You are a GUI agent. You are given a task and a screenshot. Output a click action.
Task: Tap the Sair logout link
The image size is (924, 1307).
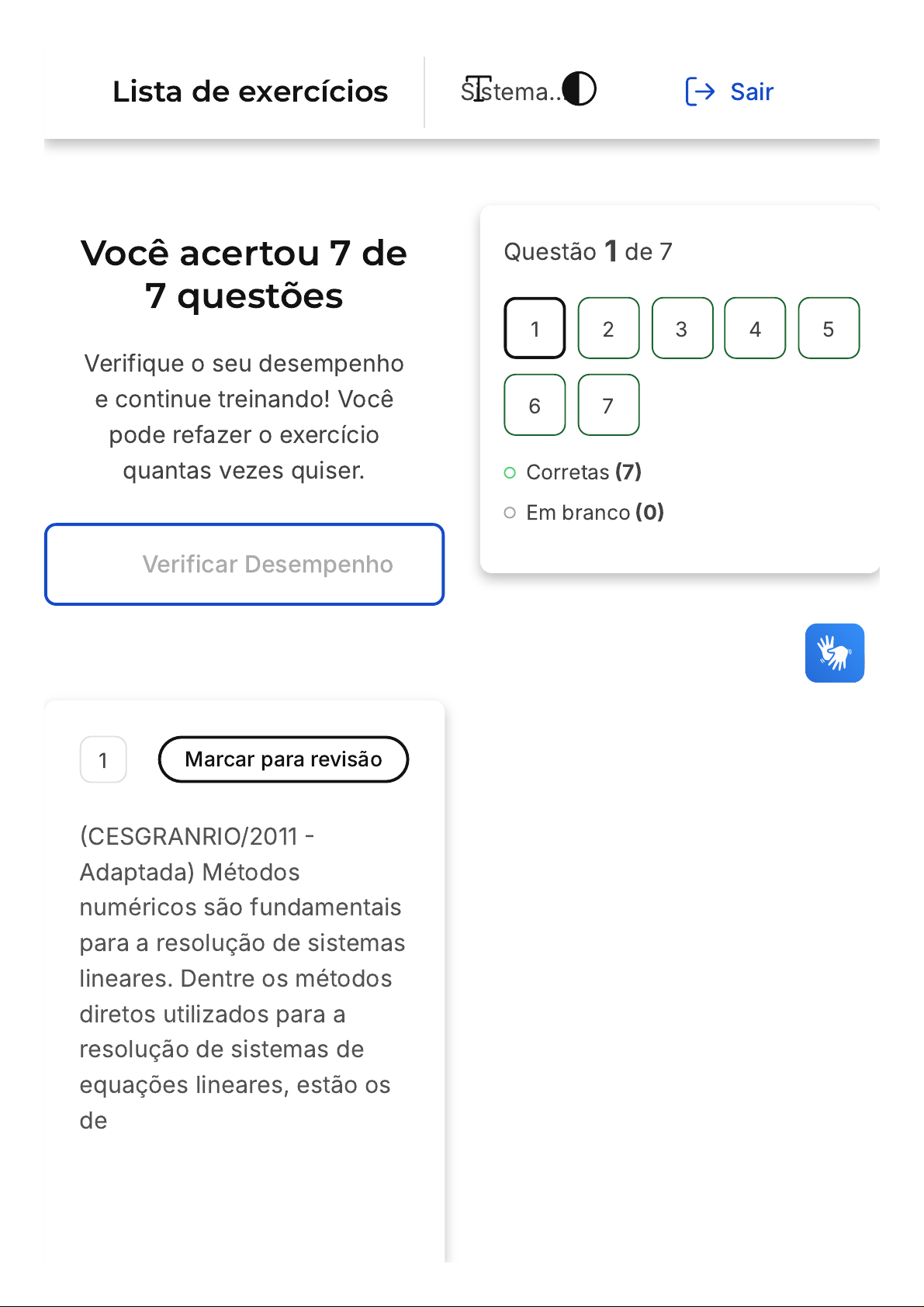coord(729,92)
